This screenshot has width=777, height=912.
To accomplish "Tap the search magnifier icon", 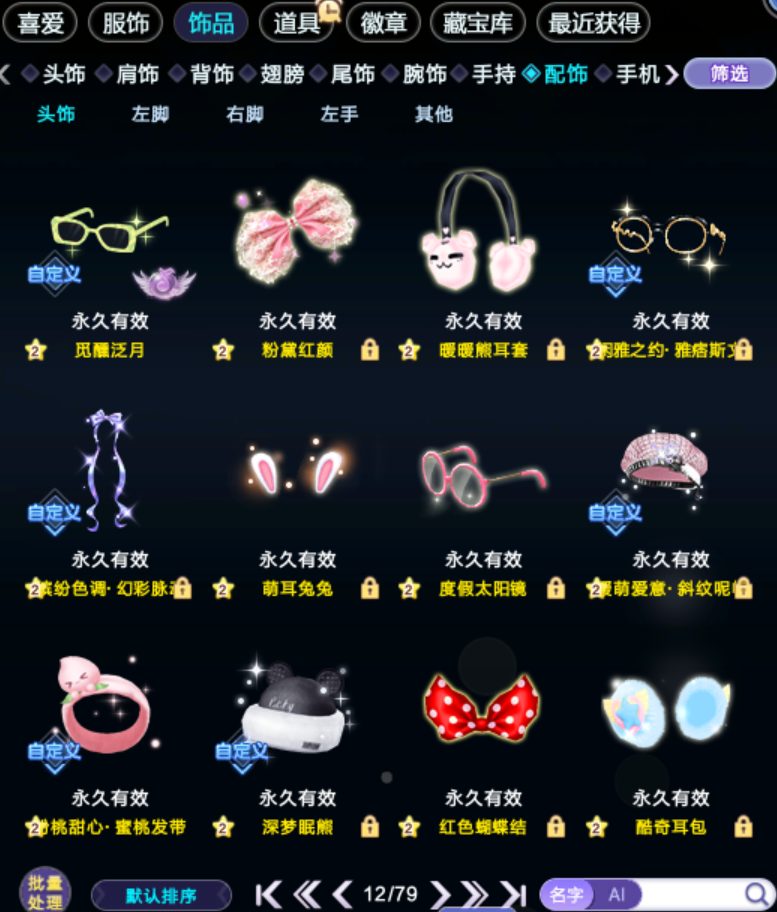I will 755,894.
